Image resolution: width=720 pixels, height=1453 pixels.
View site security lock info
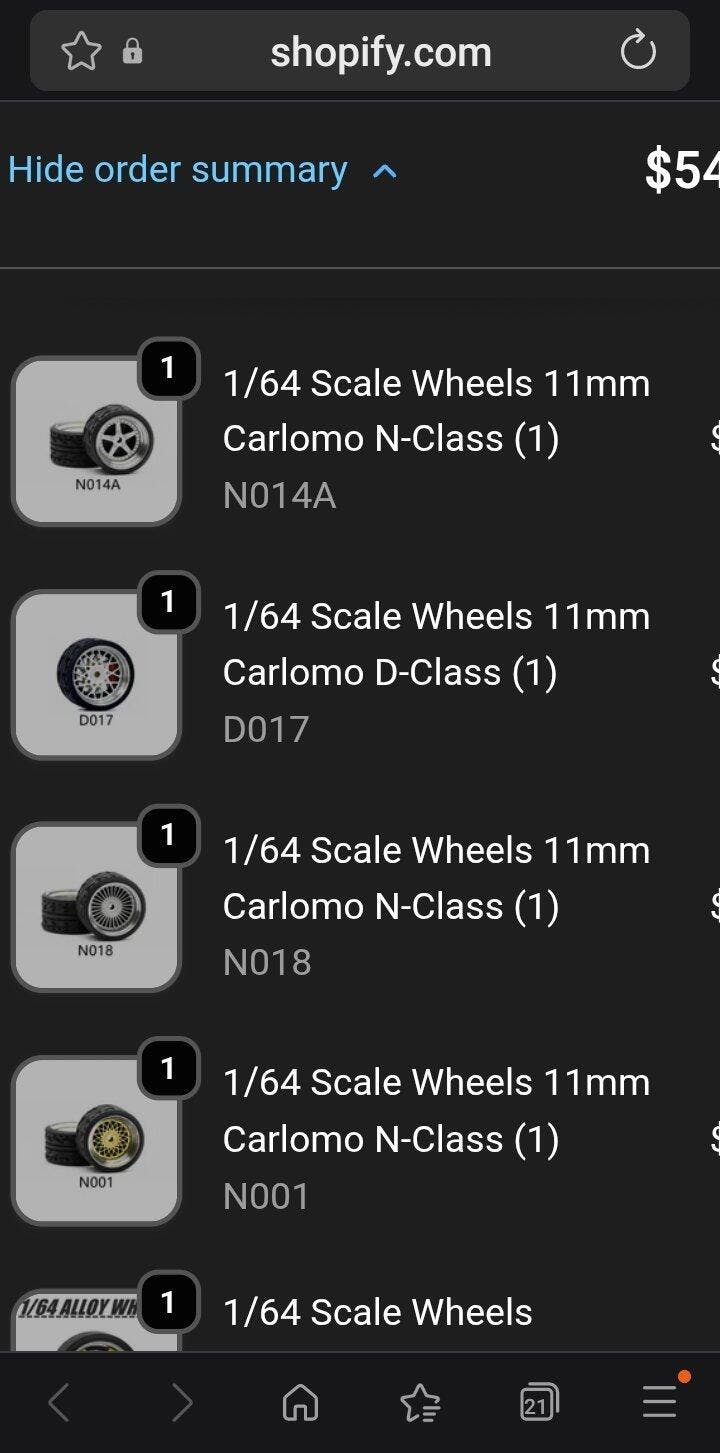pos(132,52)
